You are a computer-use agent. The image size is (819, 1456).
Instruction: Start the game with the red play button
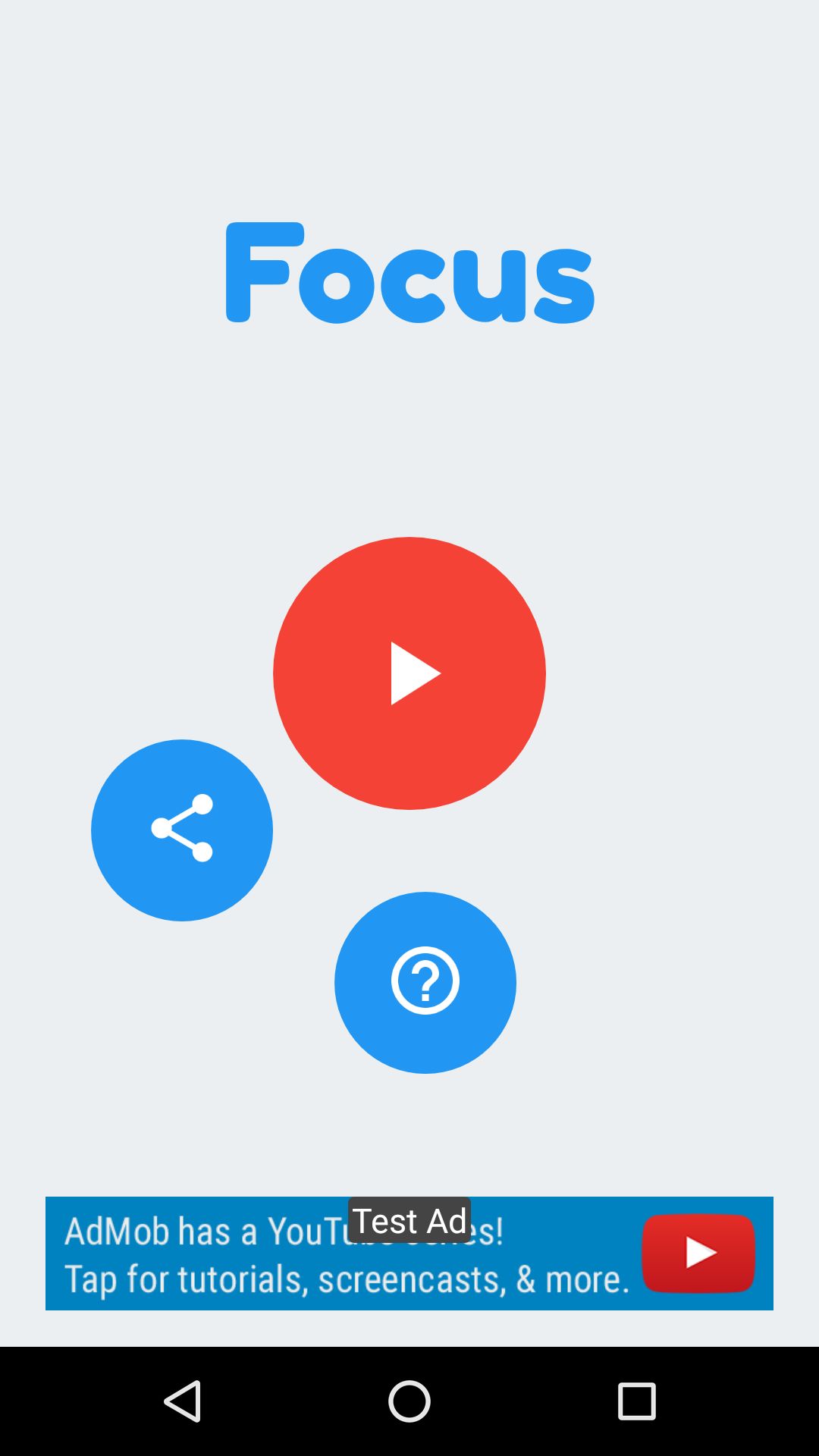point(409,673)
